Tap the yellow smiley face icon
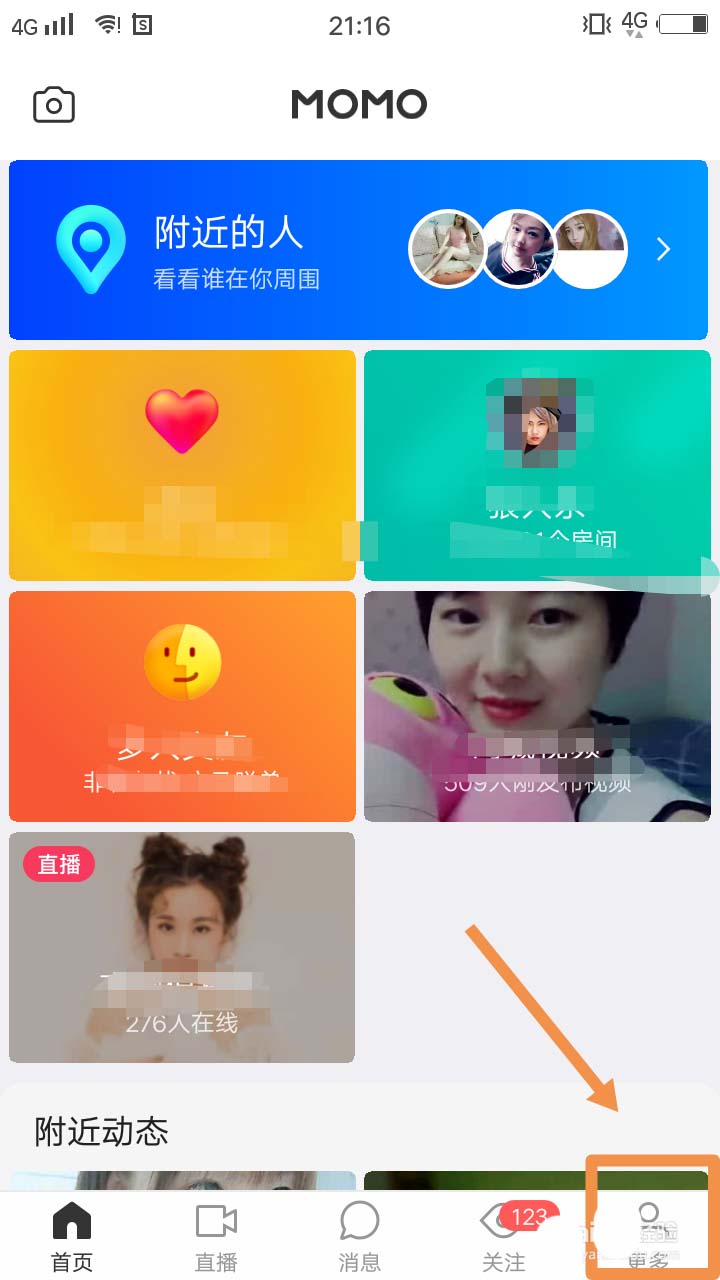This screenshot has height=1280, width=720. click(x=181, y=661)
